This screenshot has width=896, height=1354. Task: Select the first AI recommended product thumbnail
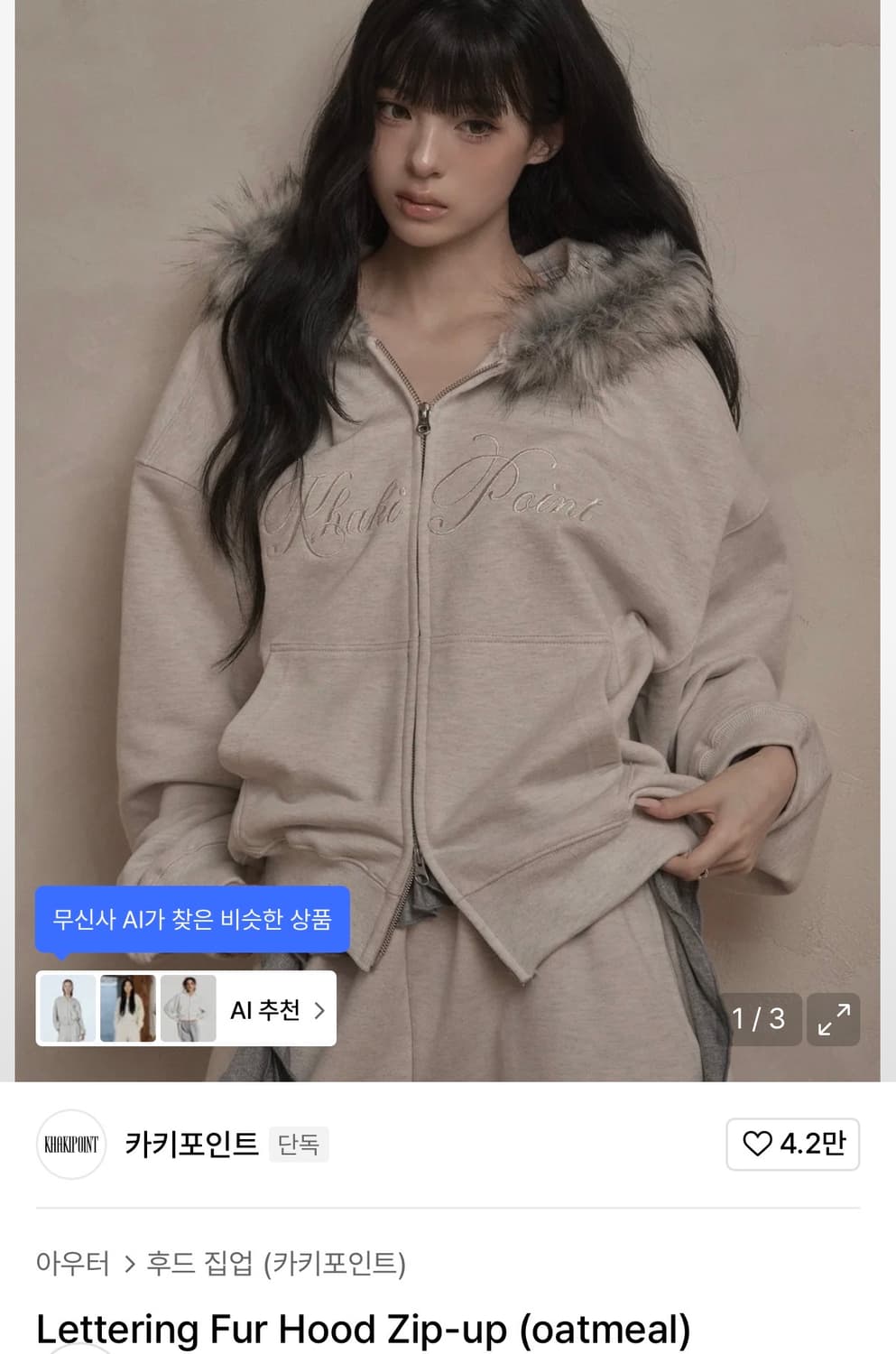click(67, 1009)
